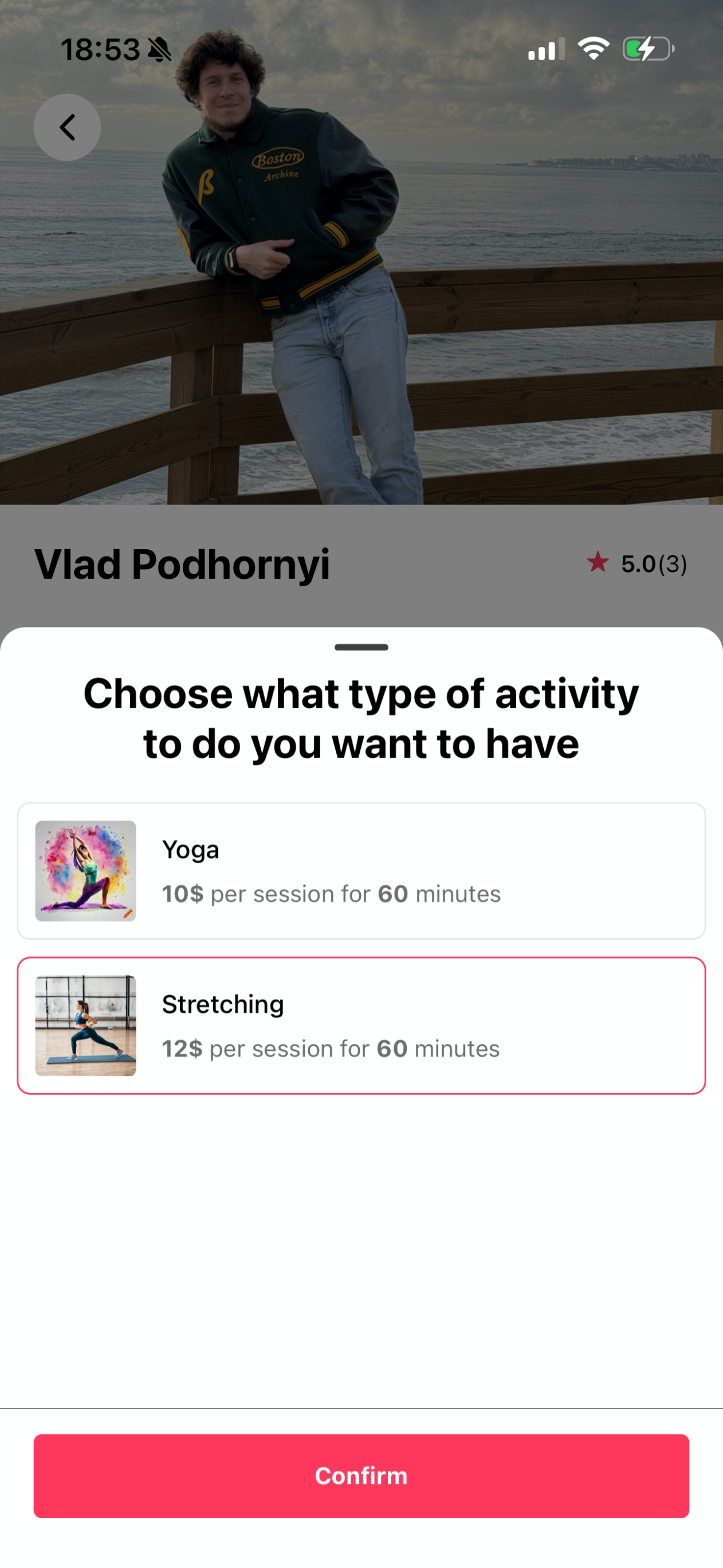Select the Yoga activity option
Image resolution: width=723 pixels, height=1568 pixels.
coord(361,871)
